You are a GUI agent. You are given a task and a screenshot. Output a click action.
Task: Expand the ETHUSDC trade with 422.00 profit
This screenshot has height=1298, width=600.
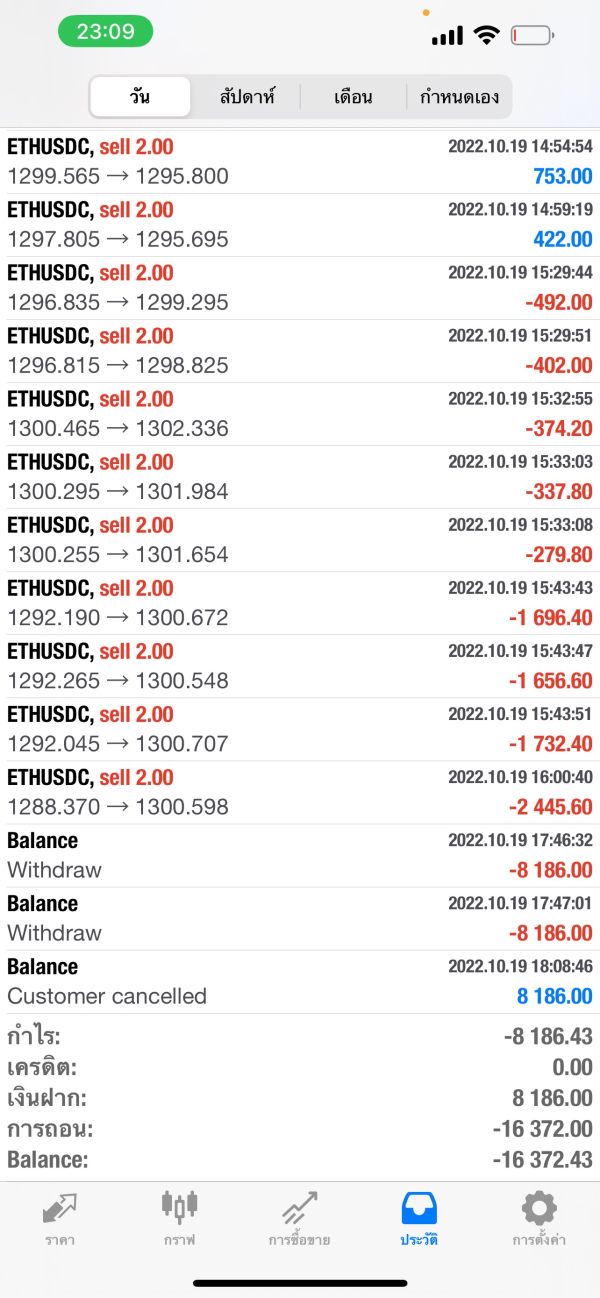(300, 225)
